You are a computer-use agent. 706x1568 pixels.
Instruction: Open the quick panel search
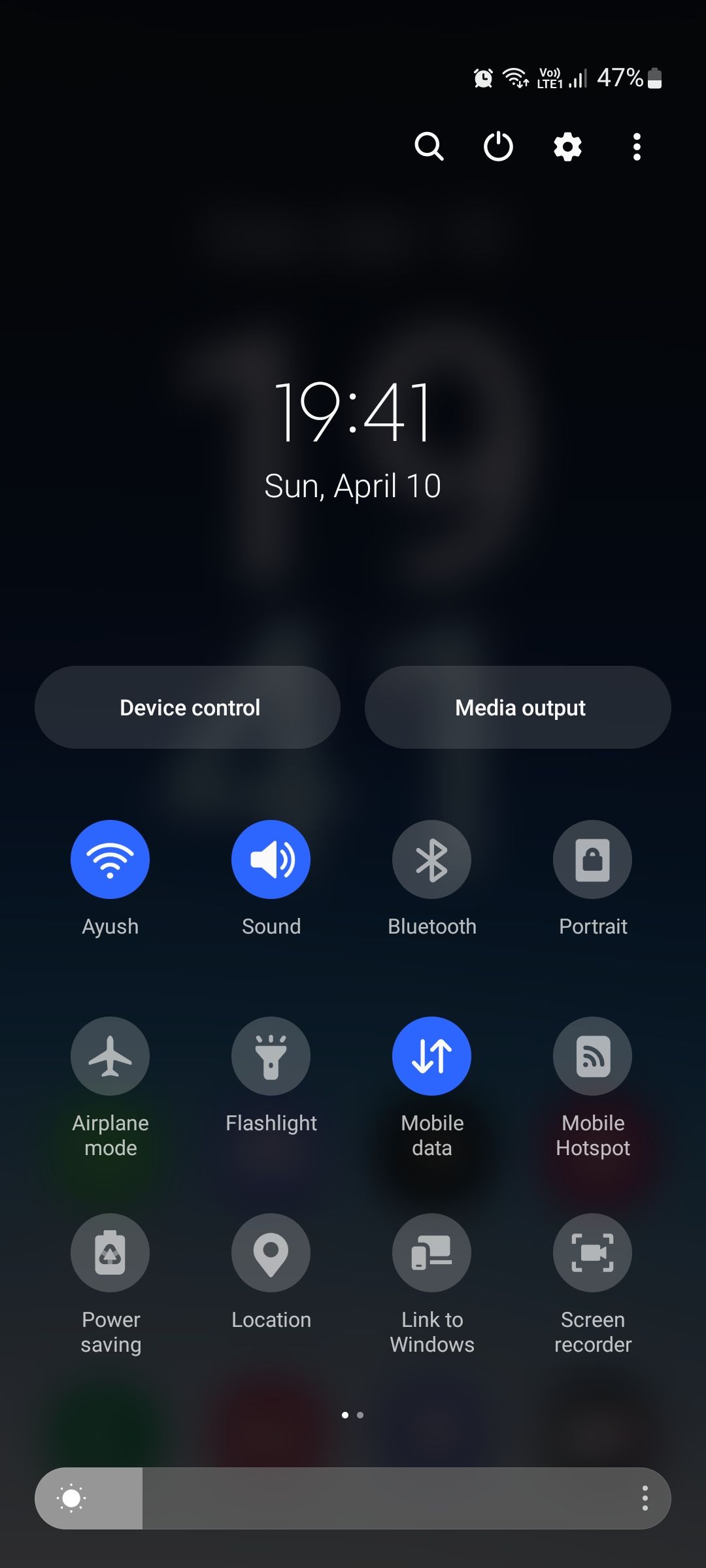(x=429, y=146)
